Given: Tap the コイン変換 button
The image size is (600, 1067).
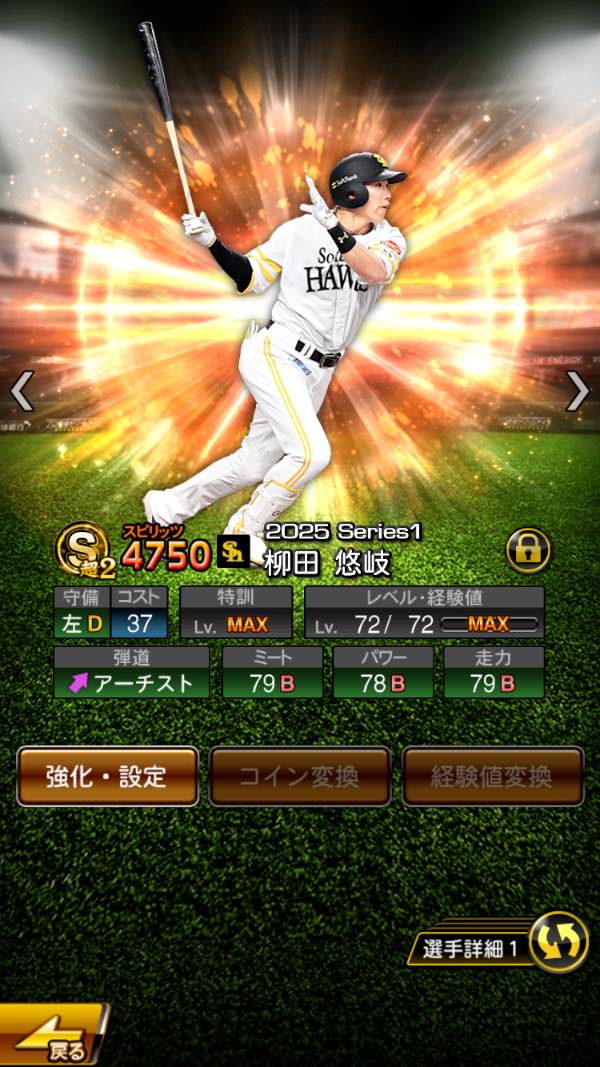Looking at the screenshot, I should 299,776.
